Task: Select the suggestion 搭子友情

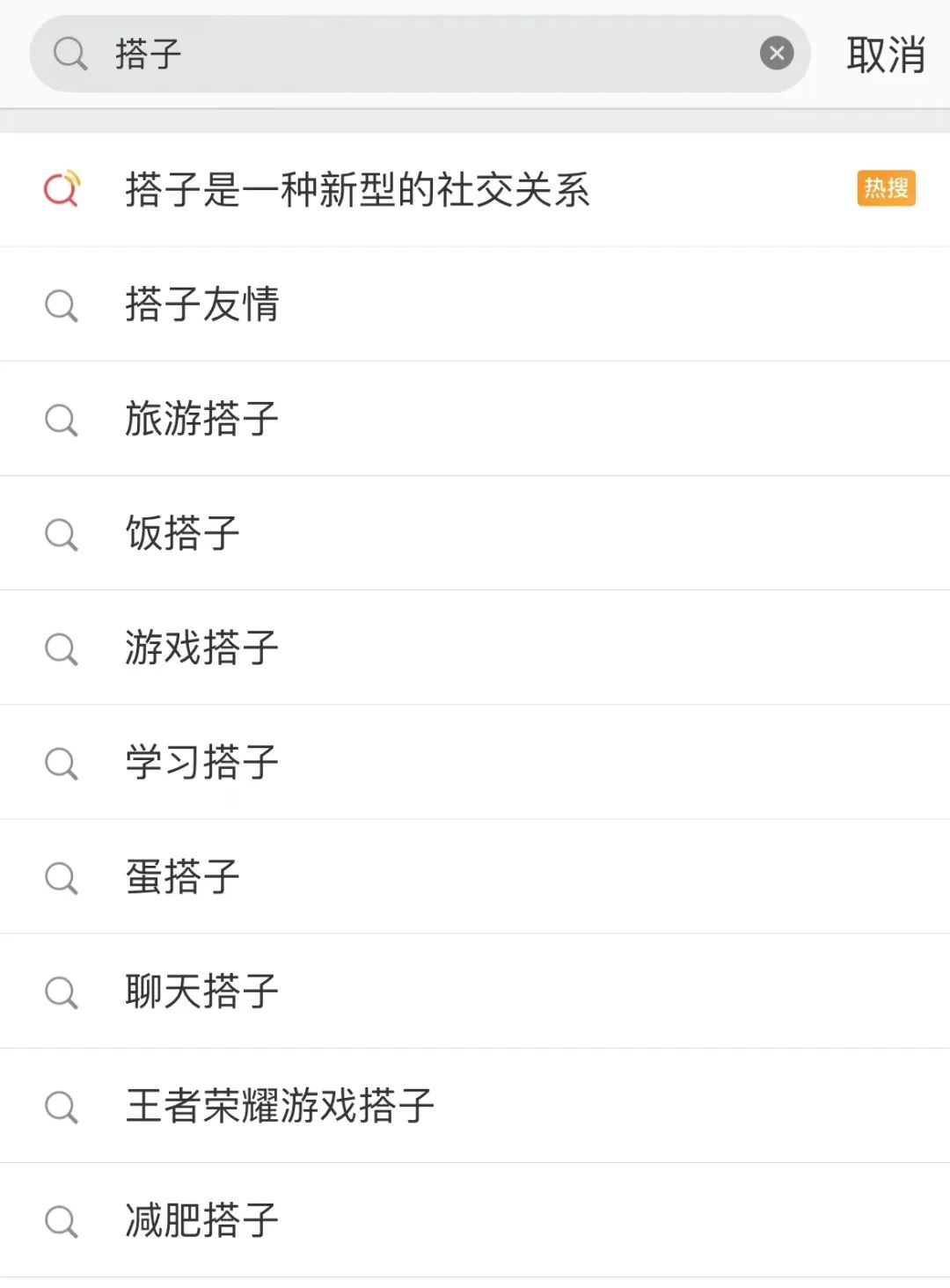Action: pyautogui.click(x=202, y=304)
